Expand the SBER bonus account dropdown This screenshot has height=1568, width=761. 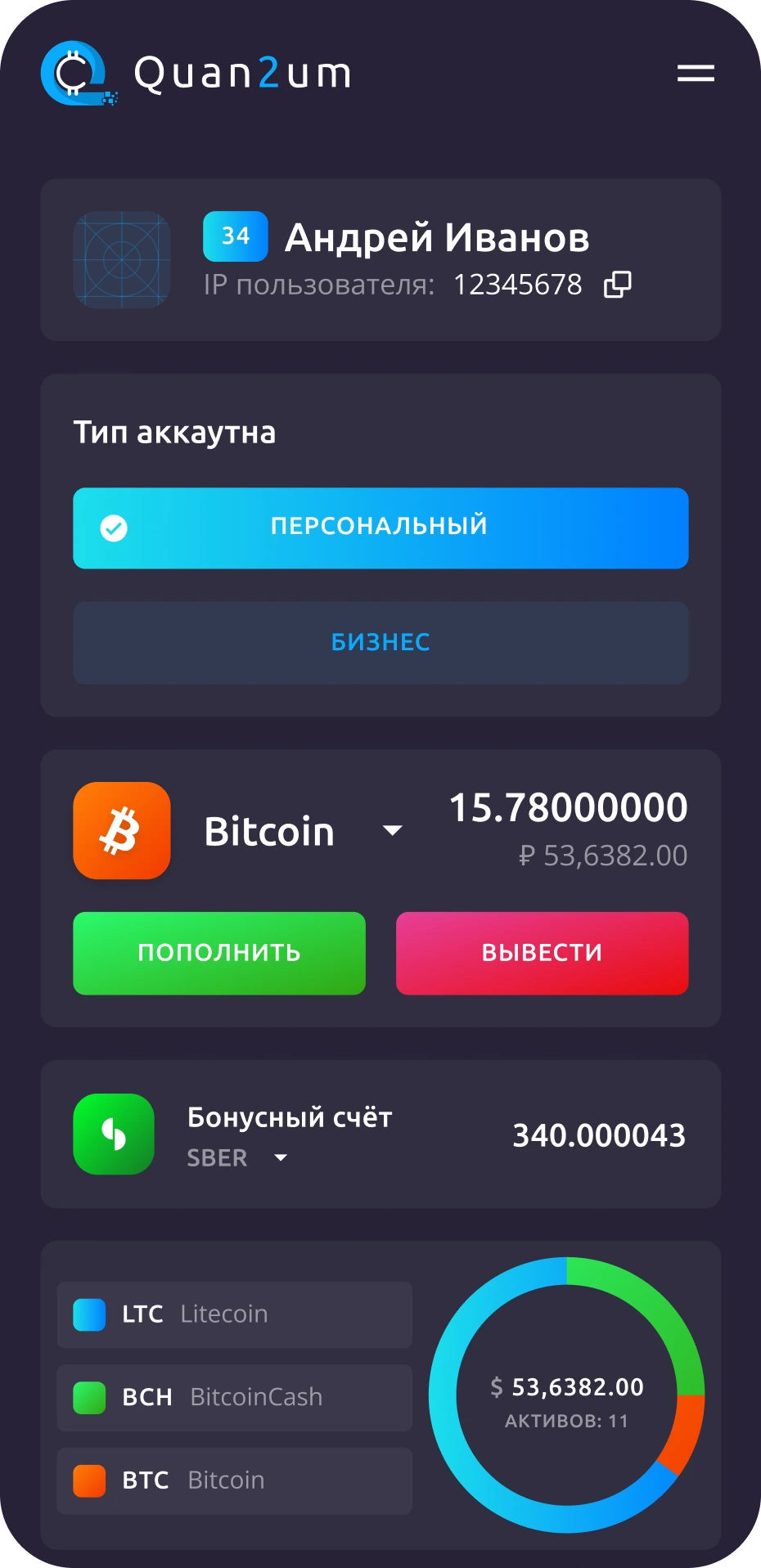tap(281, 1157)
